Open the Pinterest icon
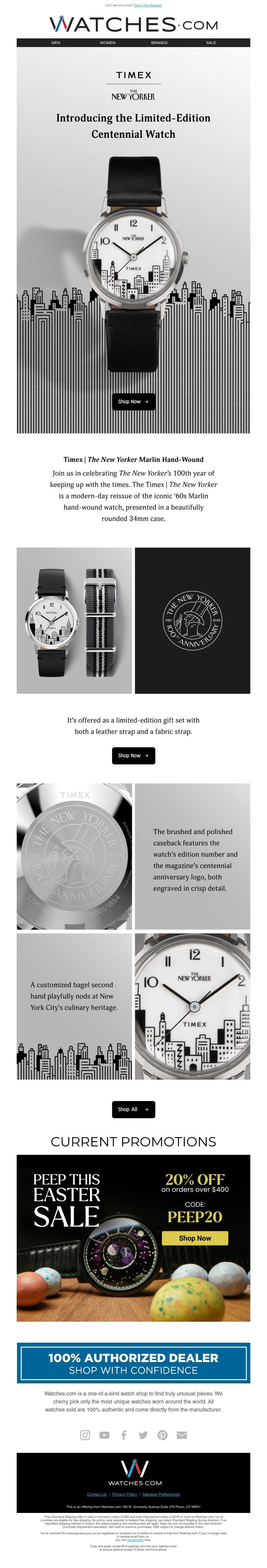Screen dimensions: 267x1568 [163, 1435]
